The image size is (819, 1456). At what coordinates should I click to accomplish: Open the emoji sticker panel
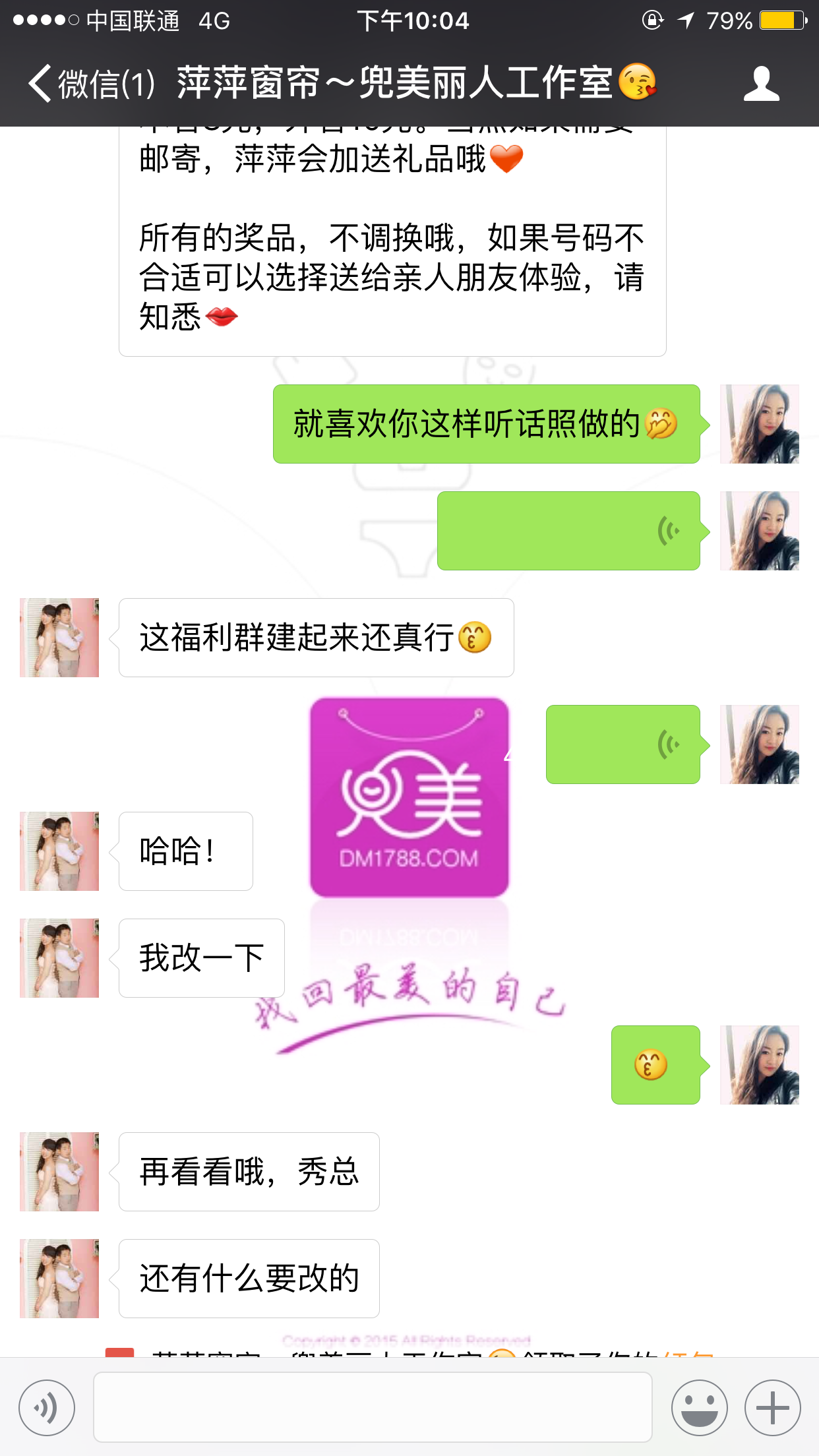[x=699, y=1408]
